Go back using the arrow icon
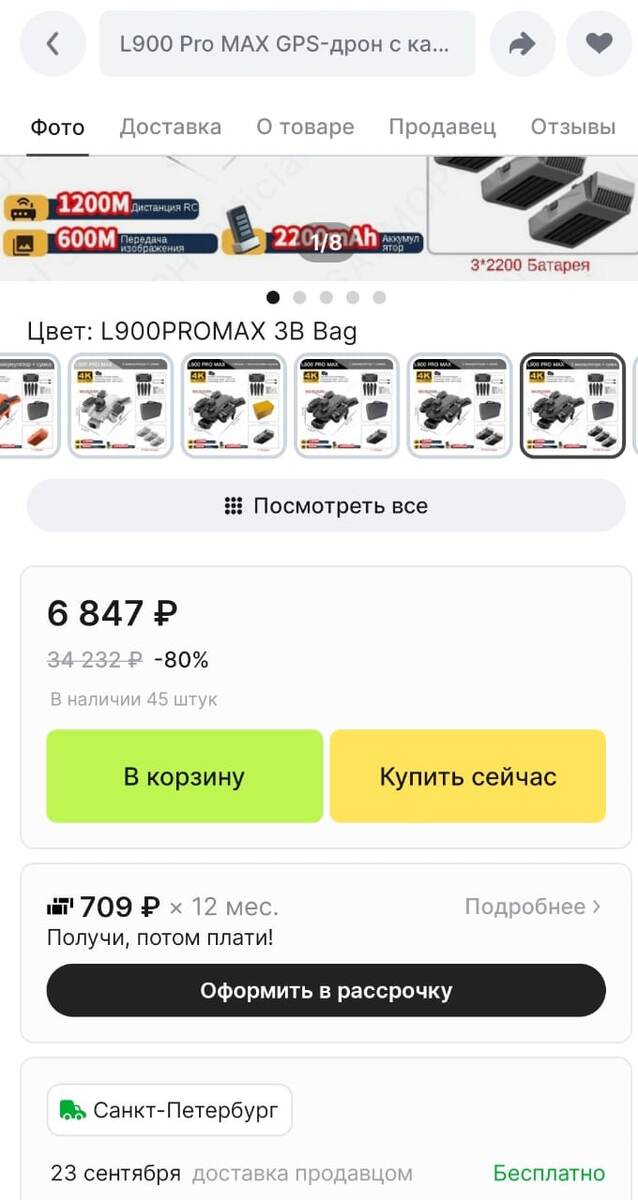This screenshot has width=638, height=1200. [x=53, y=44]
